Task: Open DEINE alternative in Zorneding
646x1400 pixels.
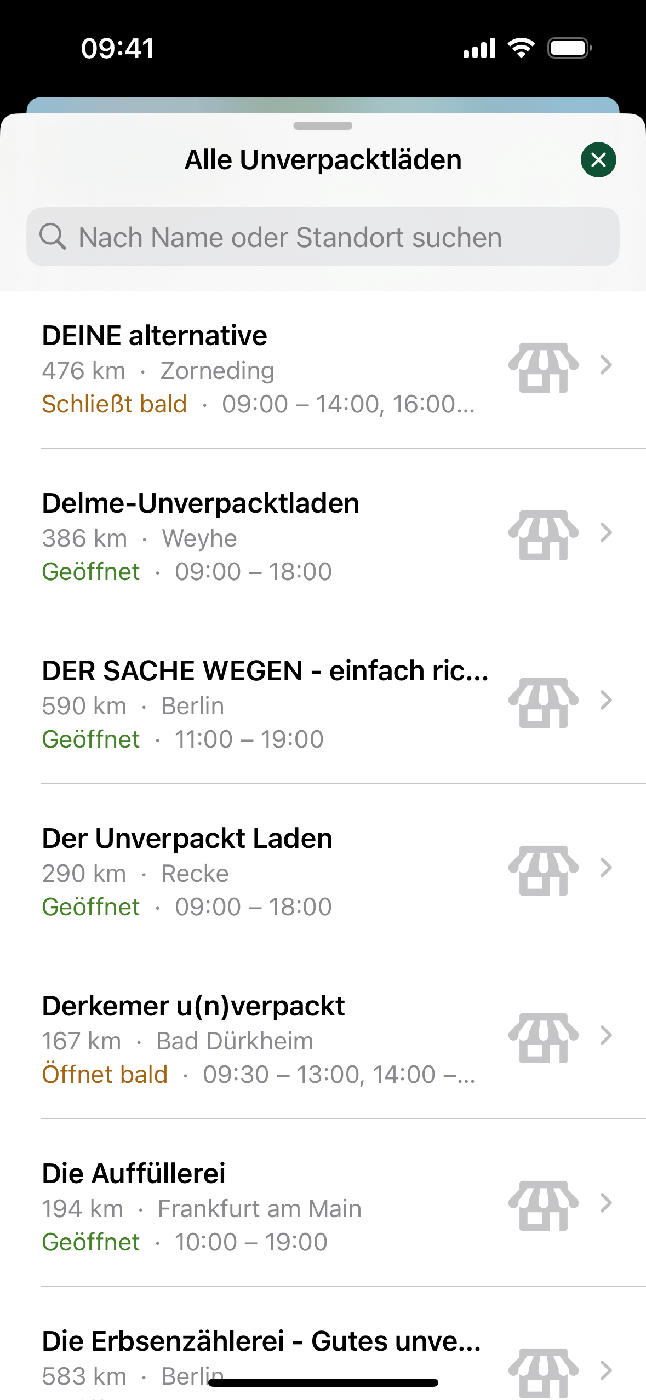Action: point(323,369)
